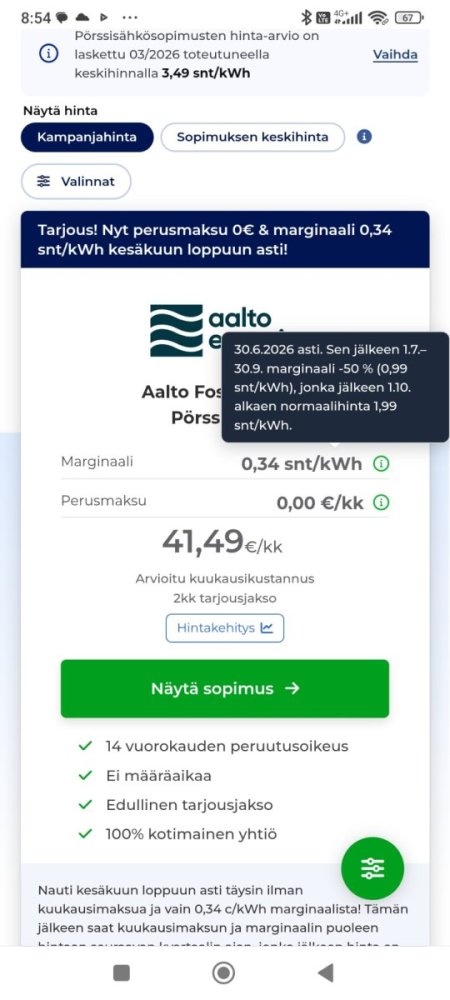Image resolution: width=450 pixels, height=1000 pixels.
Task: Switch to Sopimuksen keskihinta
Action: tap(252, 137)
